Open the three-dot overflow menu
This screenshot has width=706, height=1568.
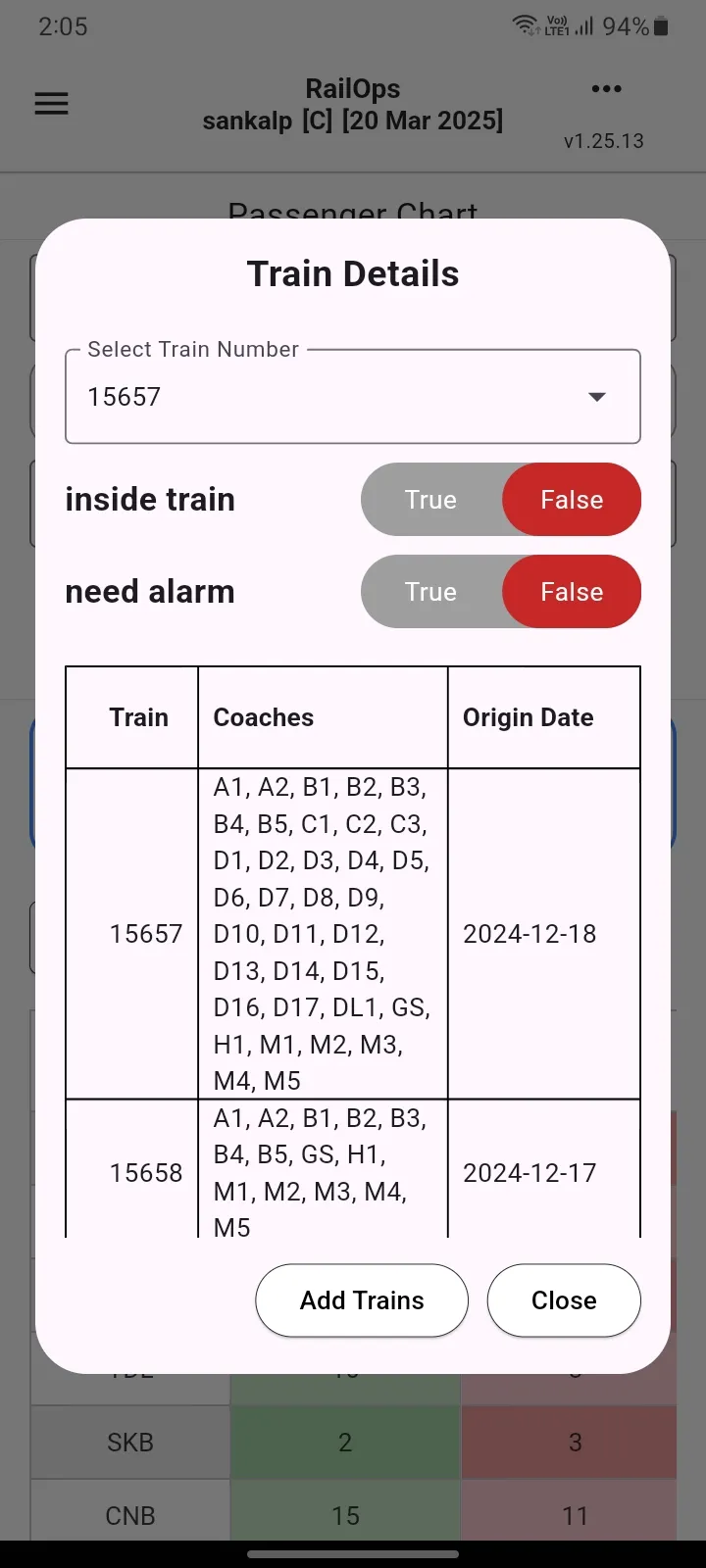click(606, 89)
